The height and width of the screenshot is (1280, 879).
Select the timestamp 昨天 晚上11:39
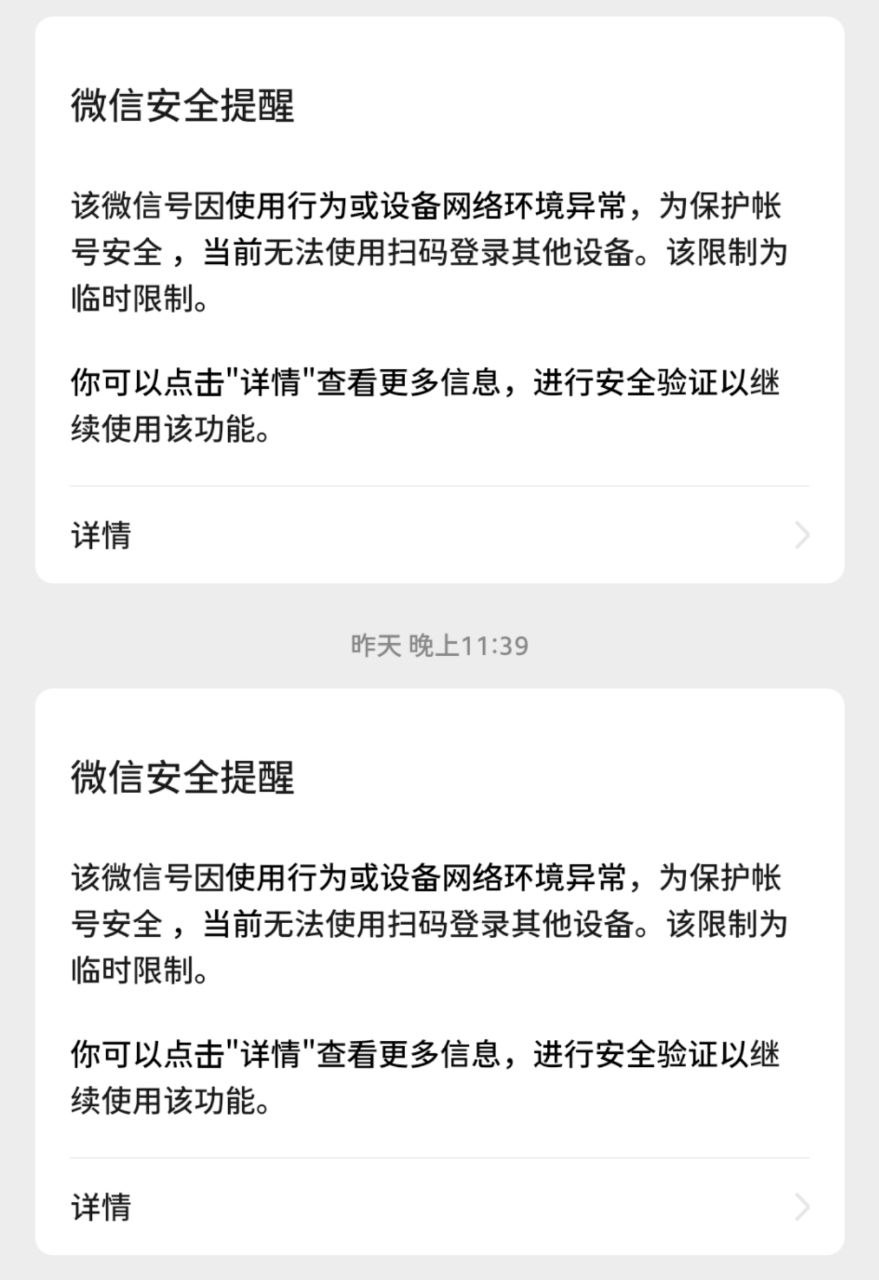tap(437, 645)
